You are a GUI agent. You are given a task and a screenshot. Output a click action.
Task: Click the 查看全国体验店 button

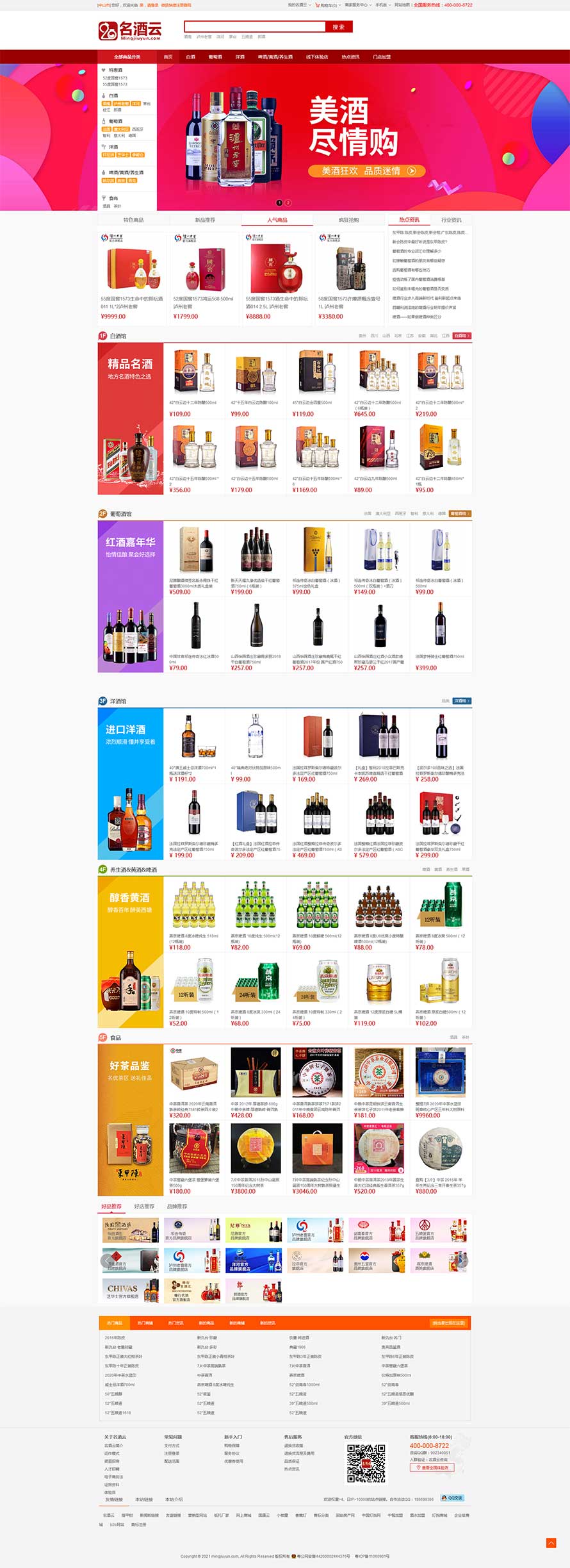[x=432, y=1467]
